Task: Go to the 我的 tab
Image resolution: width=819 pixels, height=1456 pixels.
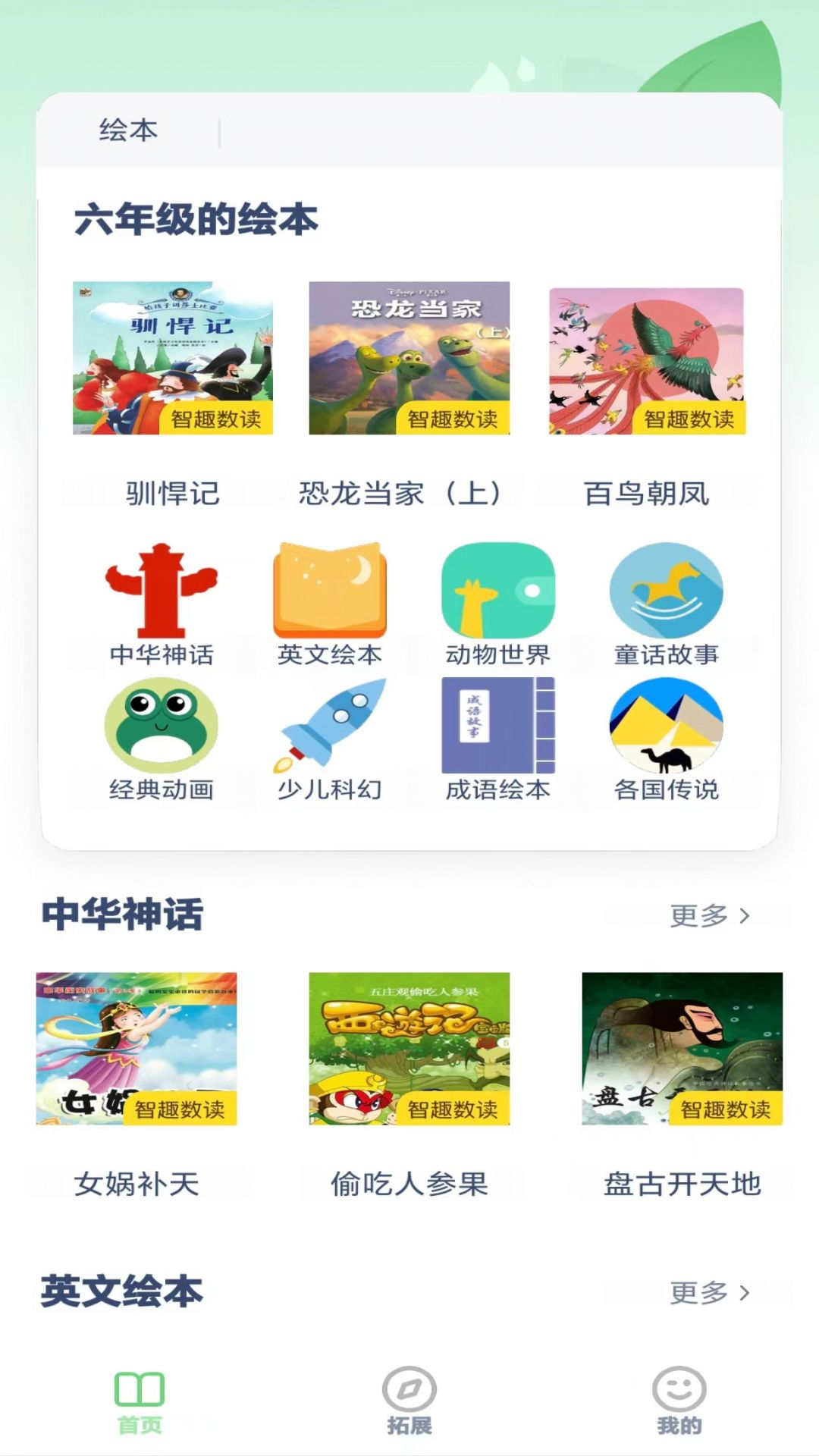Action: tap(679, 1401)
